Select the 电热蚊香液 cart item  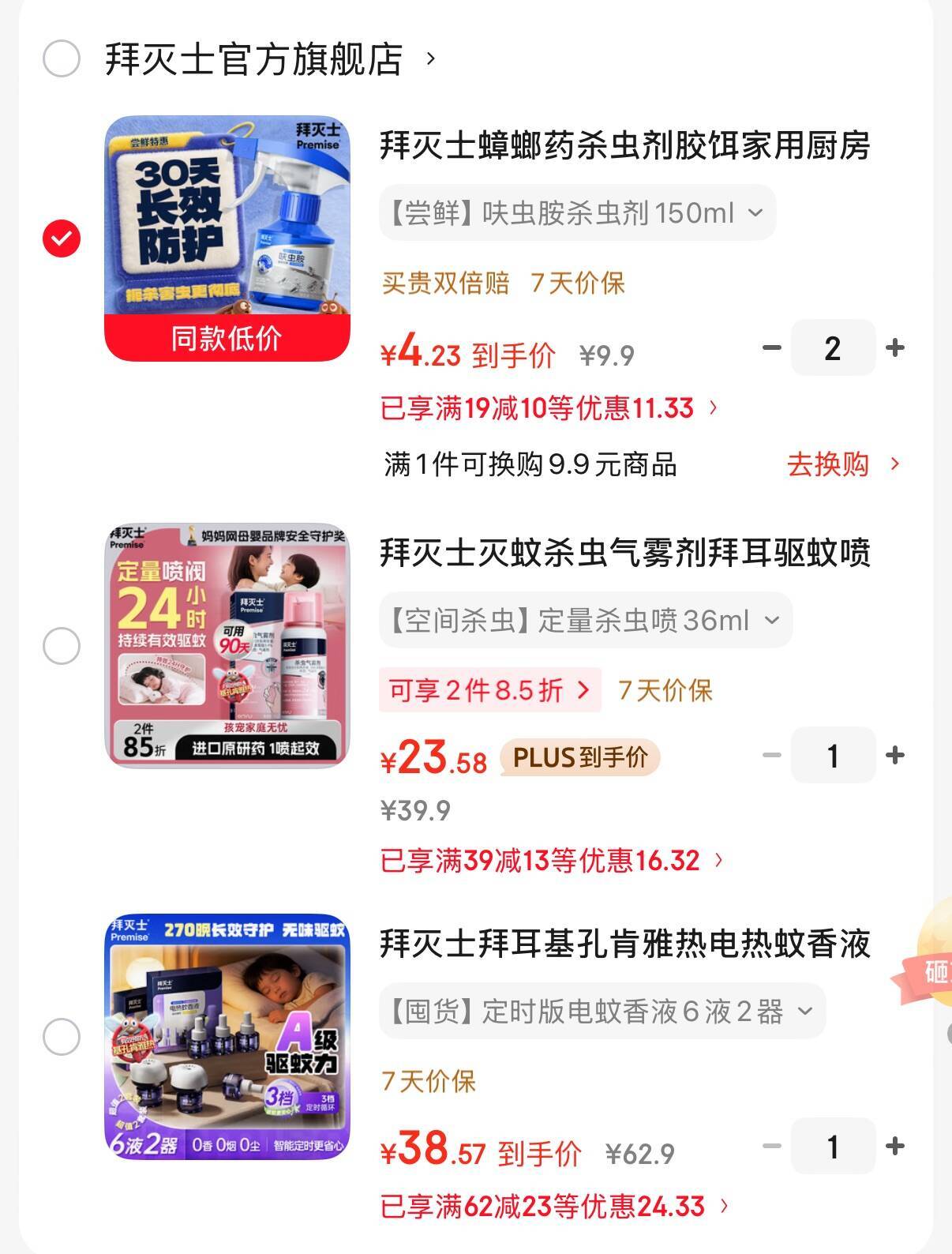62,1036
